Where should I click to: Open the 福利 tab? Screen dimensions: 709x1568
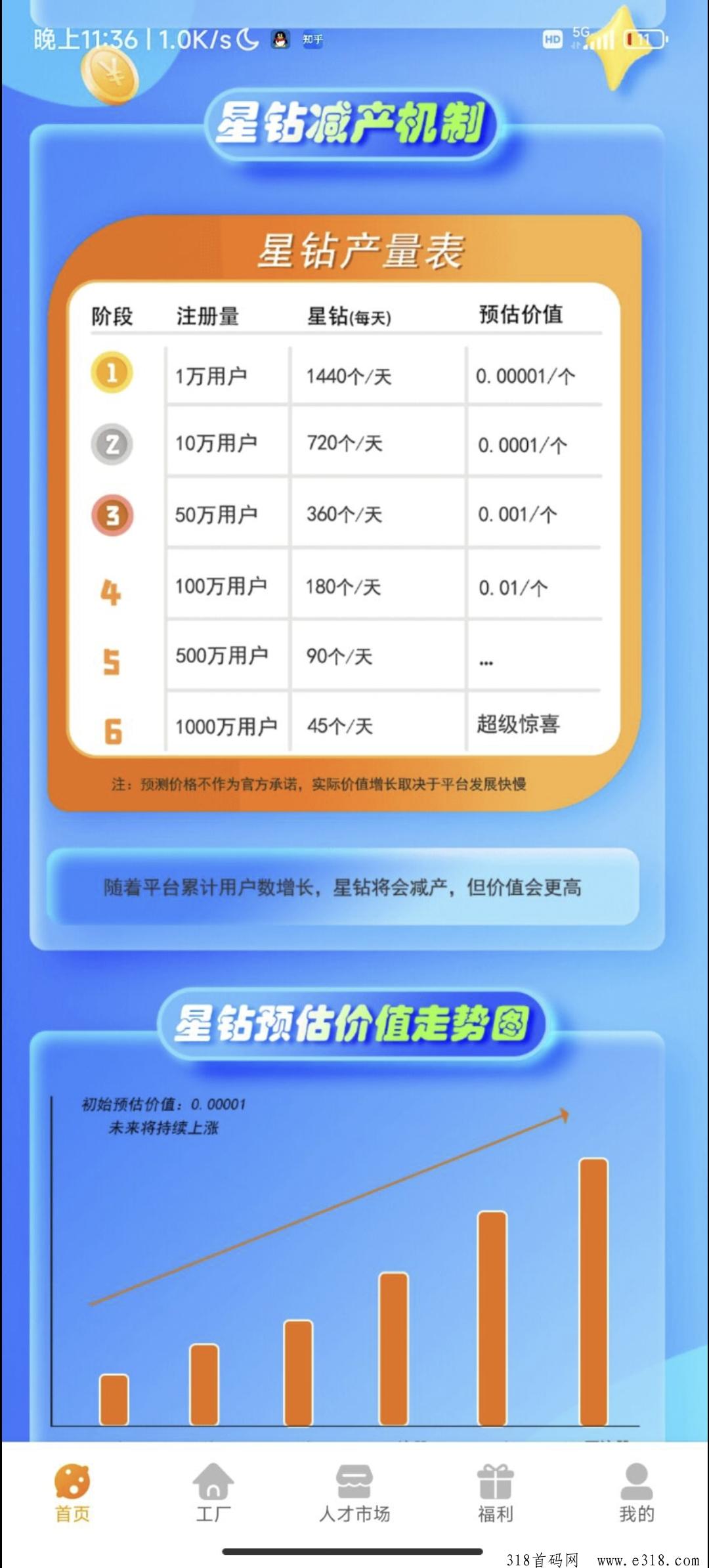coord(495,1493)
